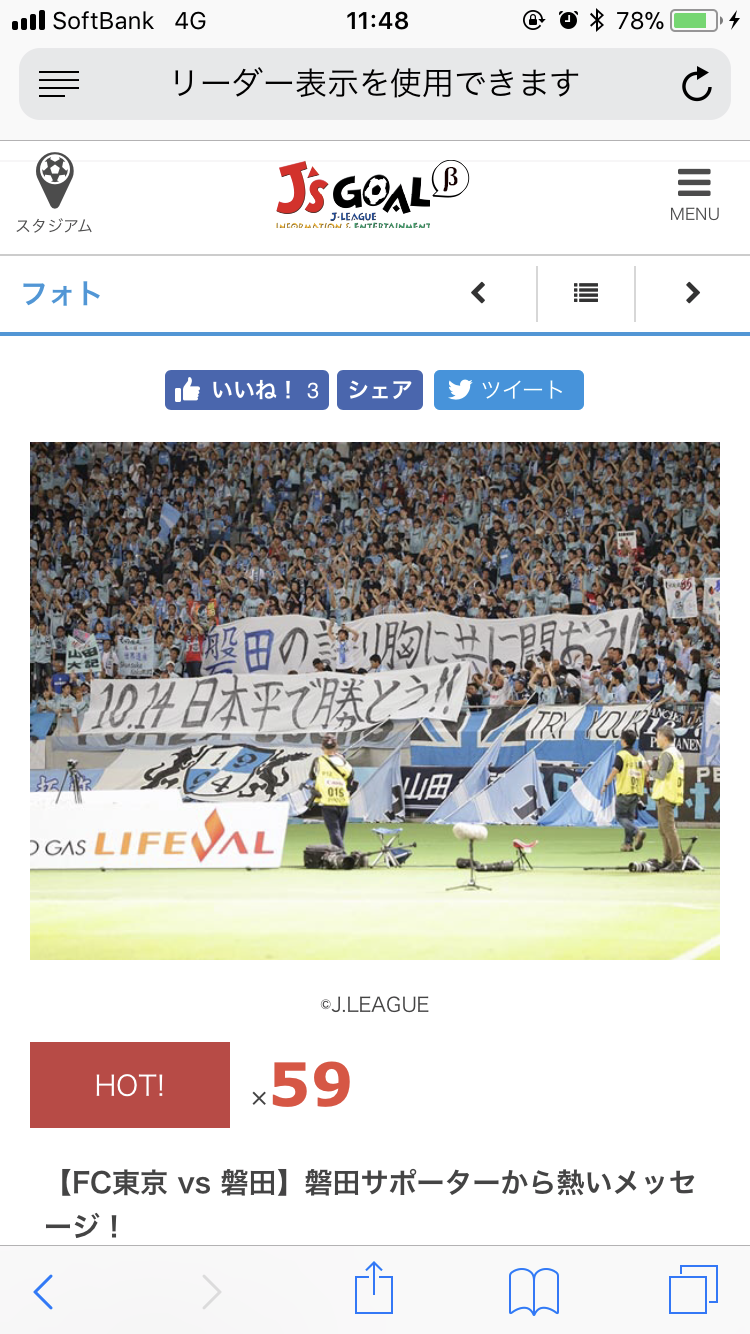Open the Iwata supporters photo
Image resolution: width=750 pixels, height=1334 pixels.
click(375, 700)
